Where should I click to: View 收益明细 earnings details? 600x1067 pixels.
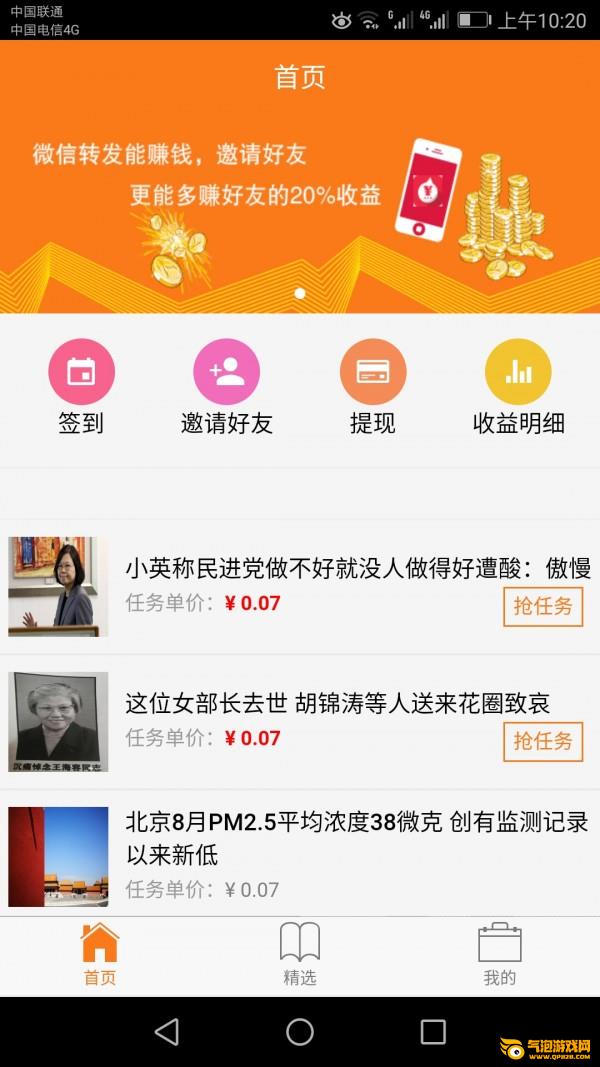click(518, 385)
